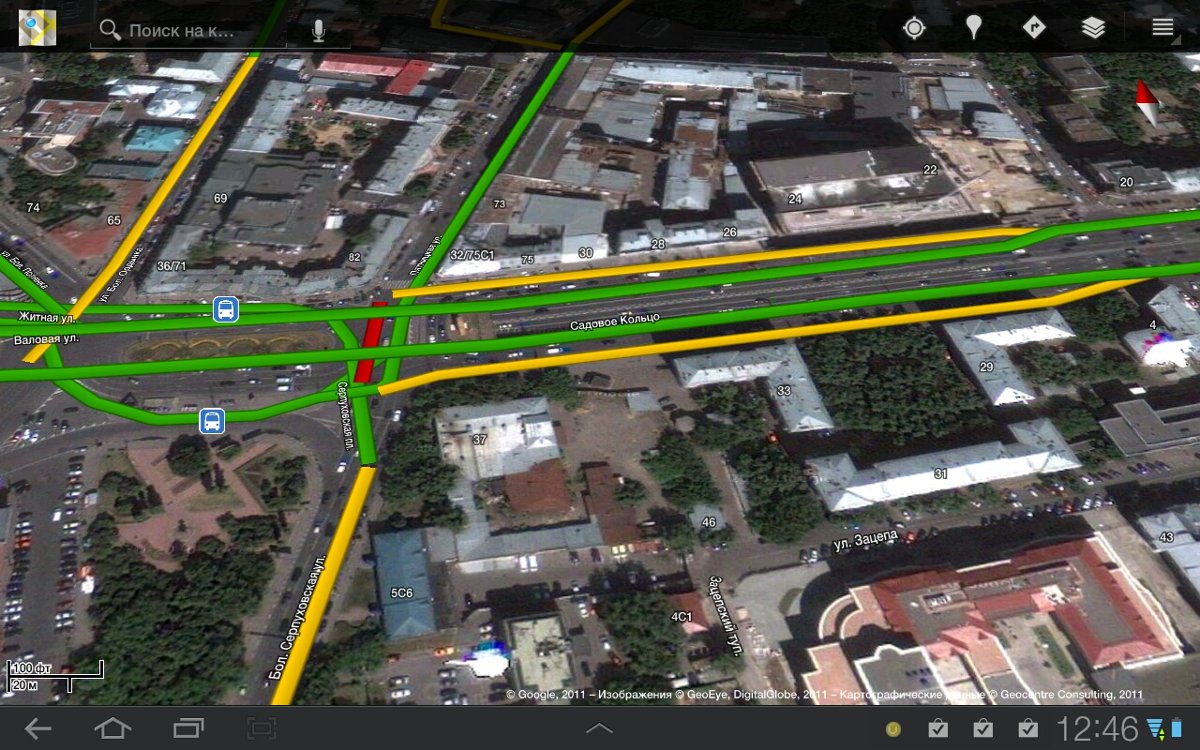Go back with the system back button

[x=38, y=728]
